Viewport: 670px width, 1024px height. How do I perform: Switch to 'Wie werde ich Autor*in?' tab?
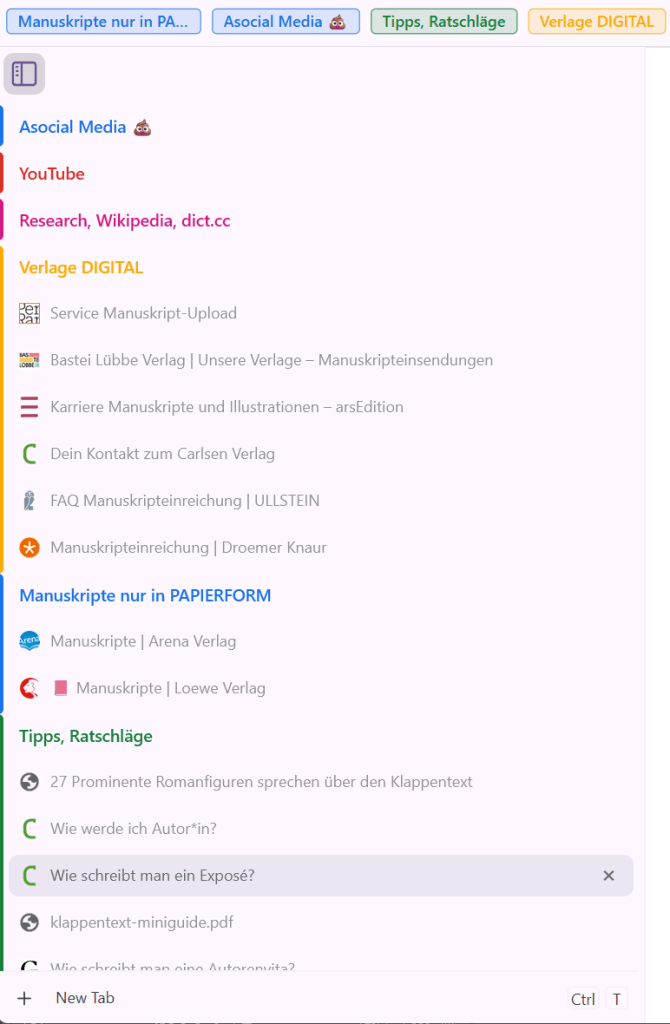tap(133, 828)
